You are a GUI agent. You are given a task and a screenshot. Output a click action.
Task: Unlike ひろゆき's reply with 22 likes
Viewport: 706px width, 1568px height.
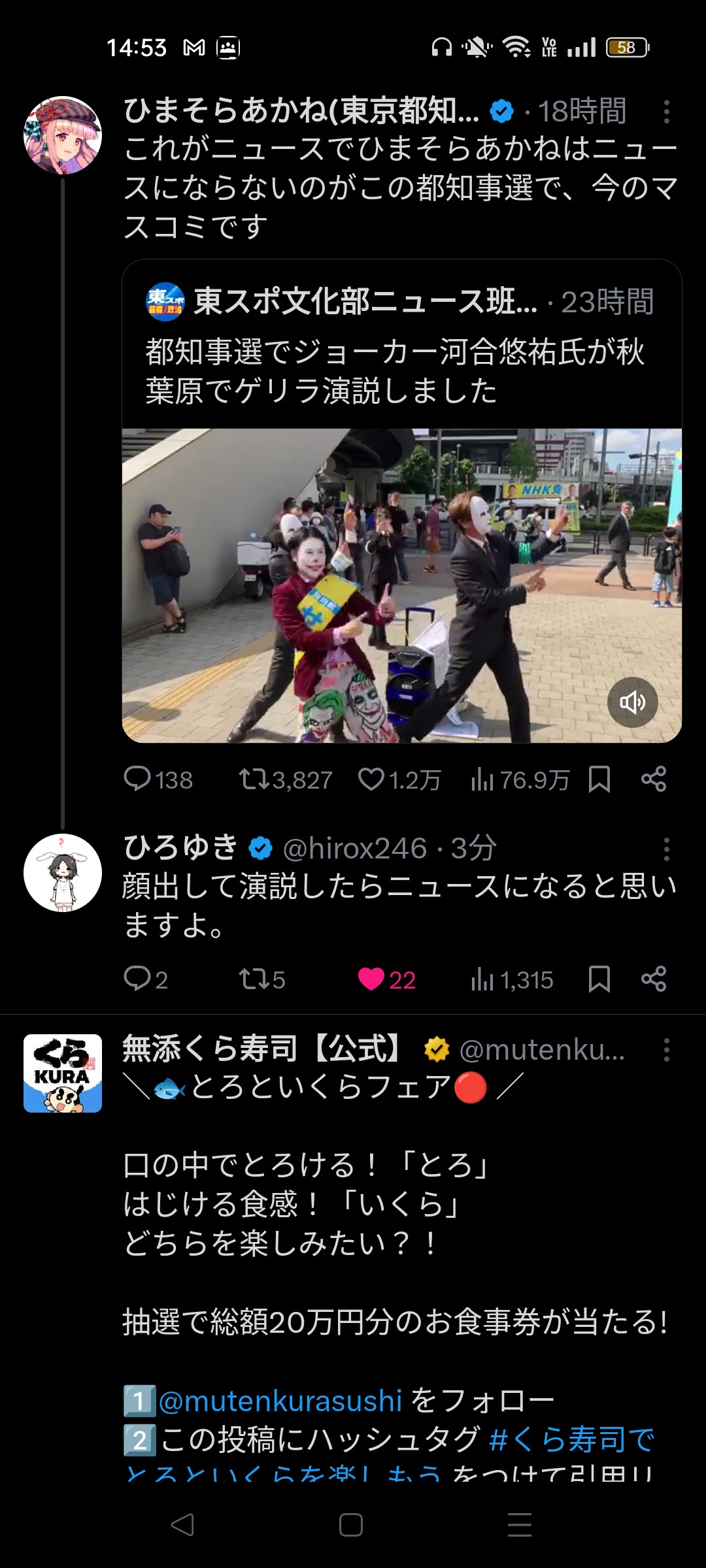(386, 979)
